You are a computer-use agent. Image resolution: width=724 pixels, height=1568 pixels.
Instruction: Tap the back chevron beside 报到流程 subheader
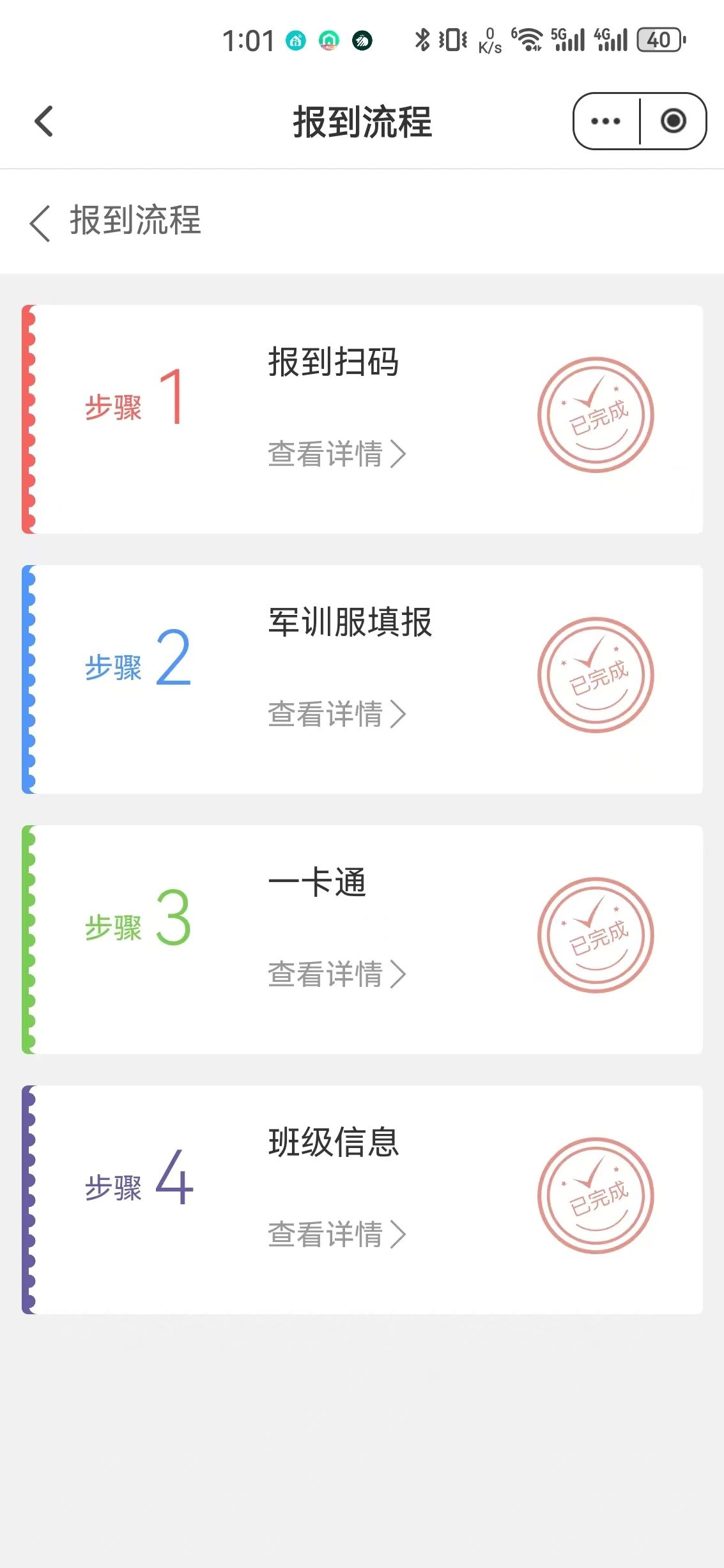(40, 223)
